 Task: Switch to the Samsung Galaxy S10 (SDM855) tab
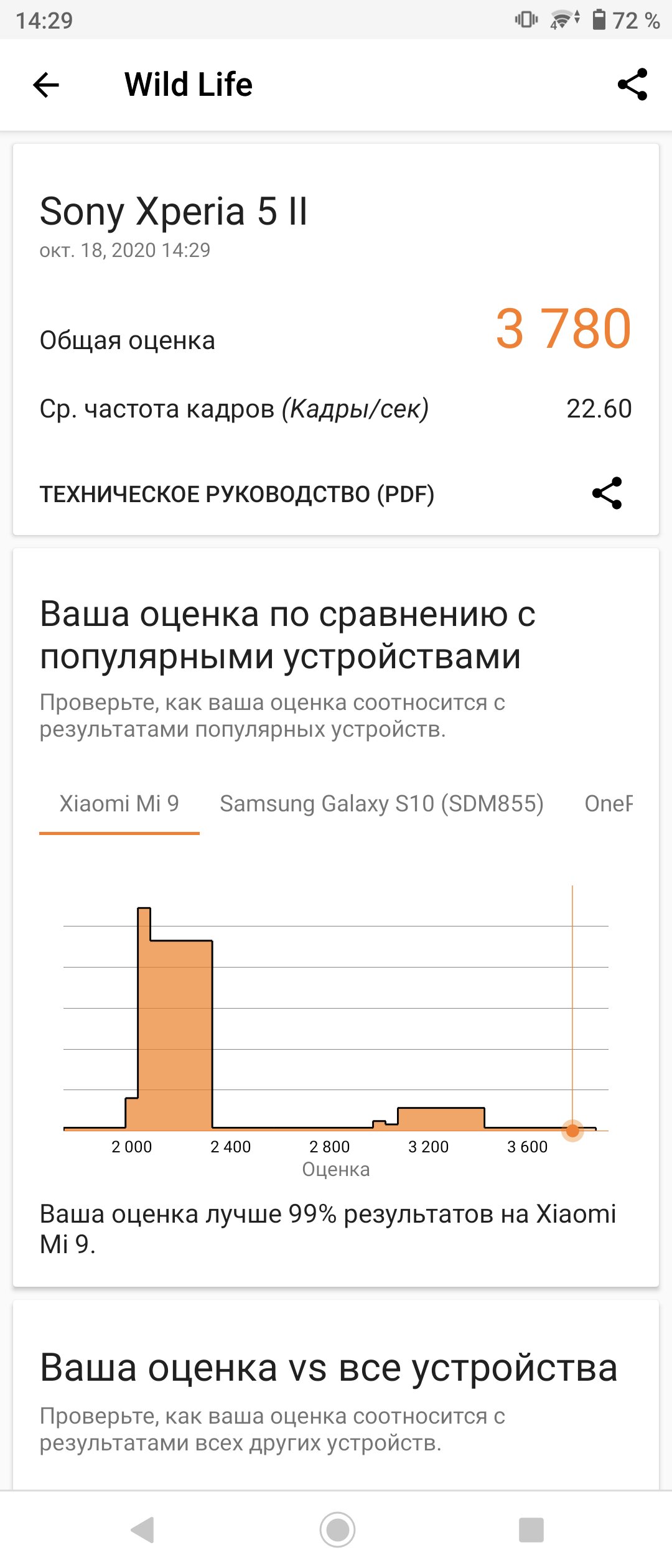tap(382, 804)
